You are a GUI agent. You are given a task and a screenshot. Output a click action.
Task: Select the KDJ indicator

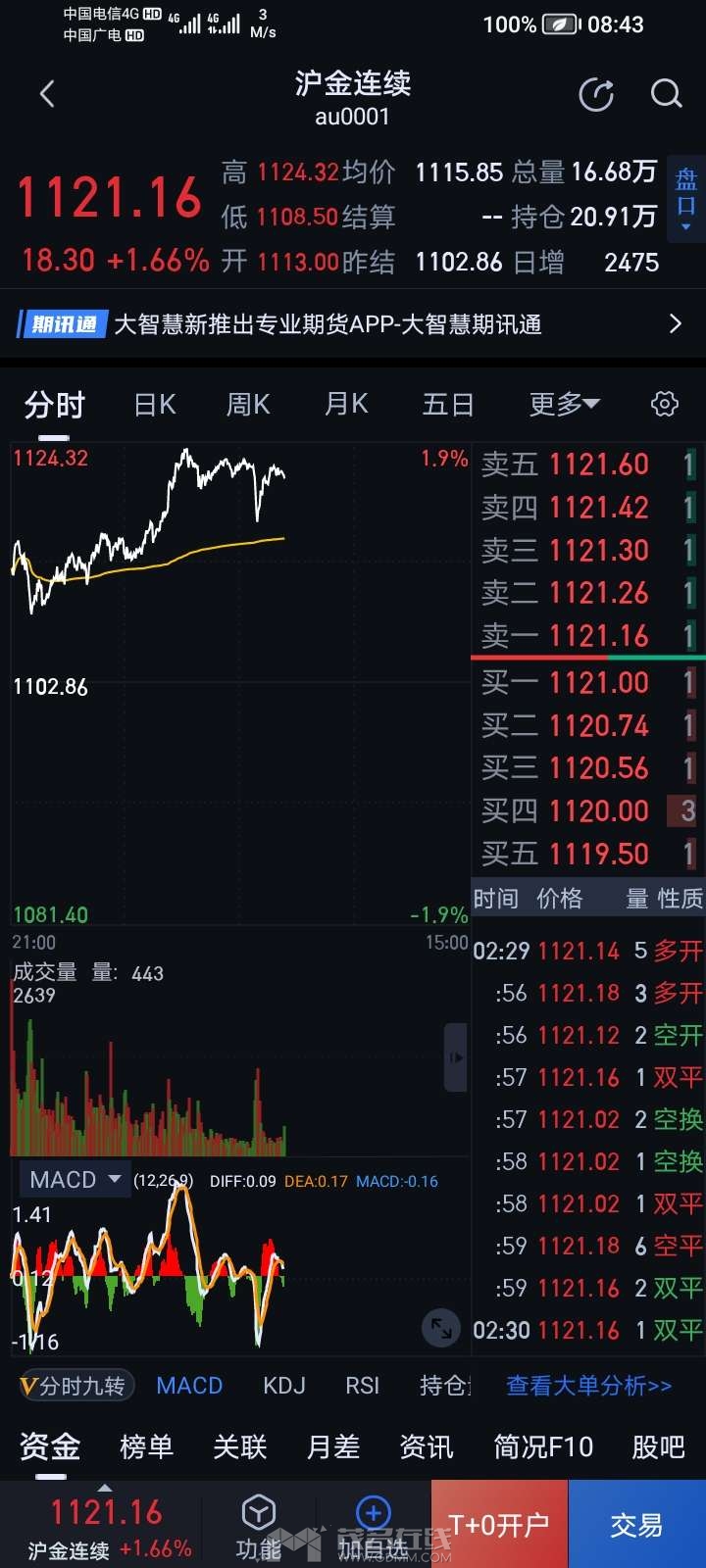tap(284, 1386)
